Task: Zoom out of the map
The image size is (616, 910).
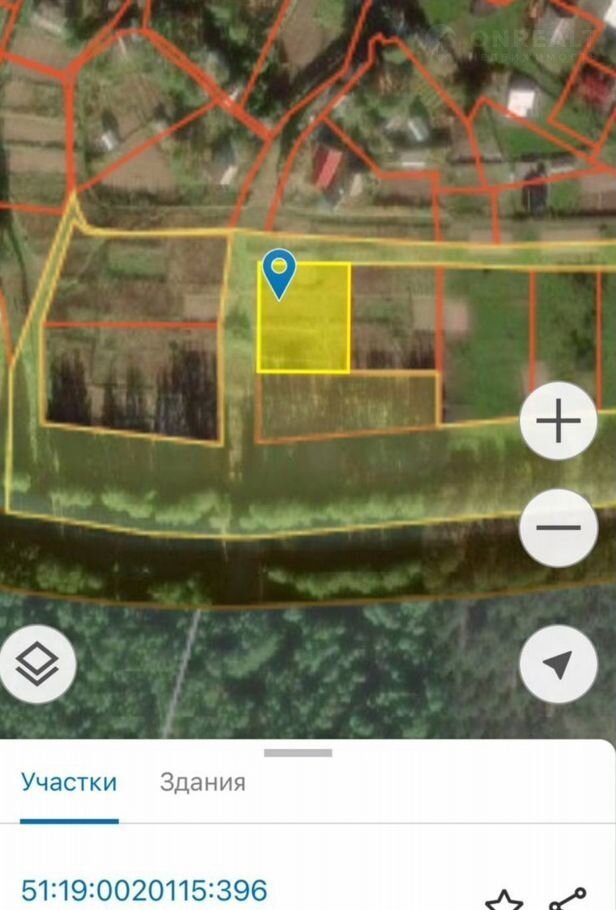Action: (x=558, y=529)
